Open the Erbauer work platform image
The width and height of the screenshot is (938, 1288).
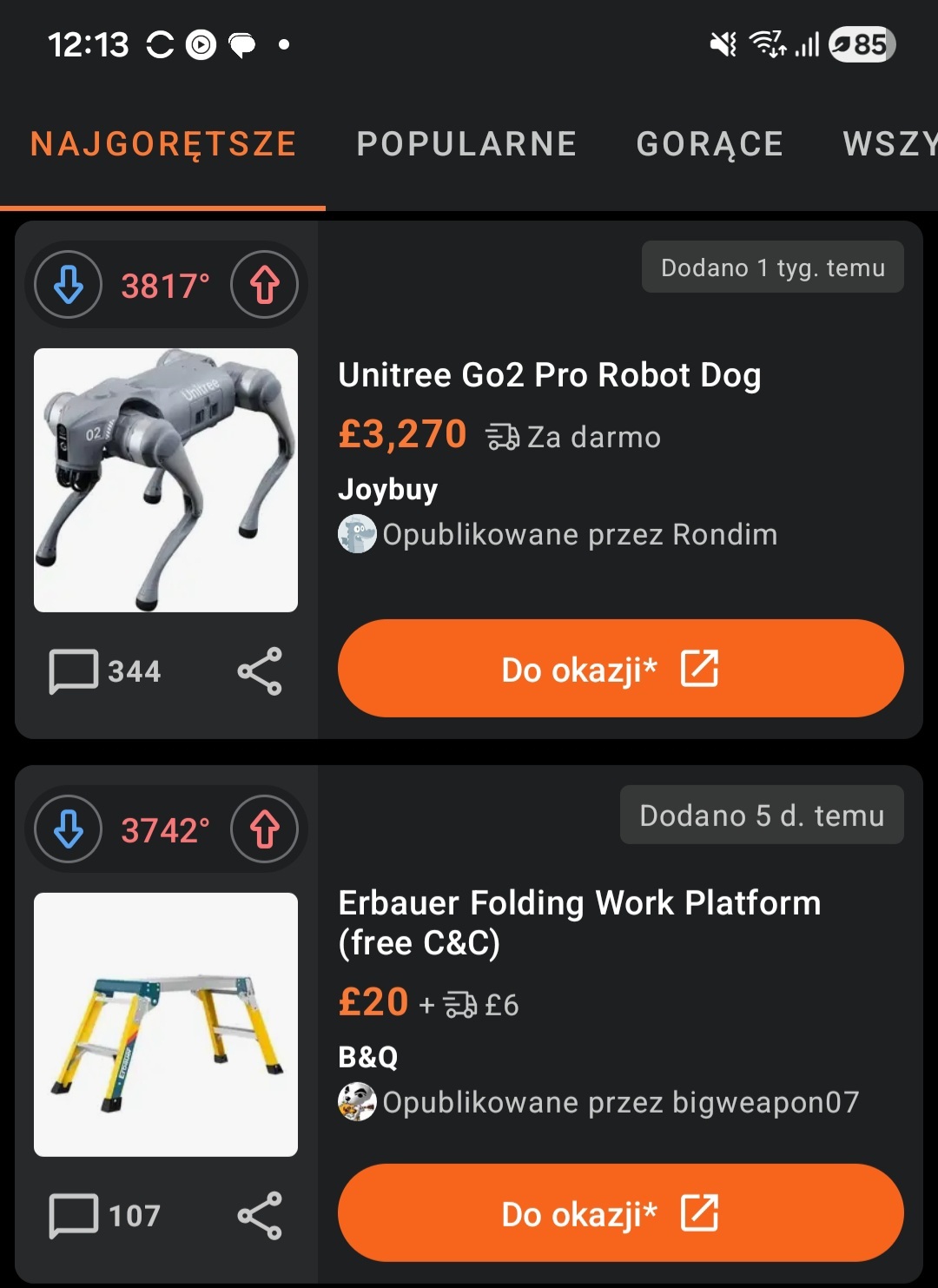coord(166,1025)
